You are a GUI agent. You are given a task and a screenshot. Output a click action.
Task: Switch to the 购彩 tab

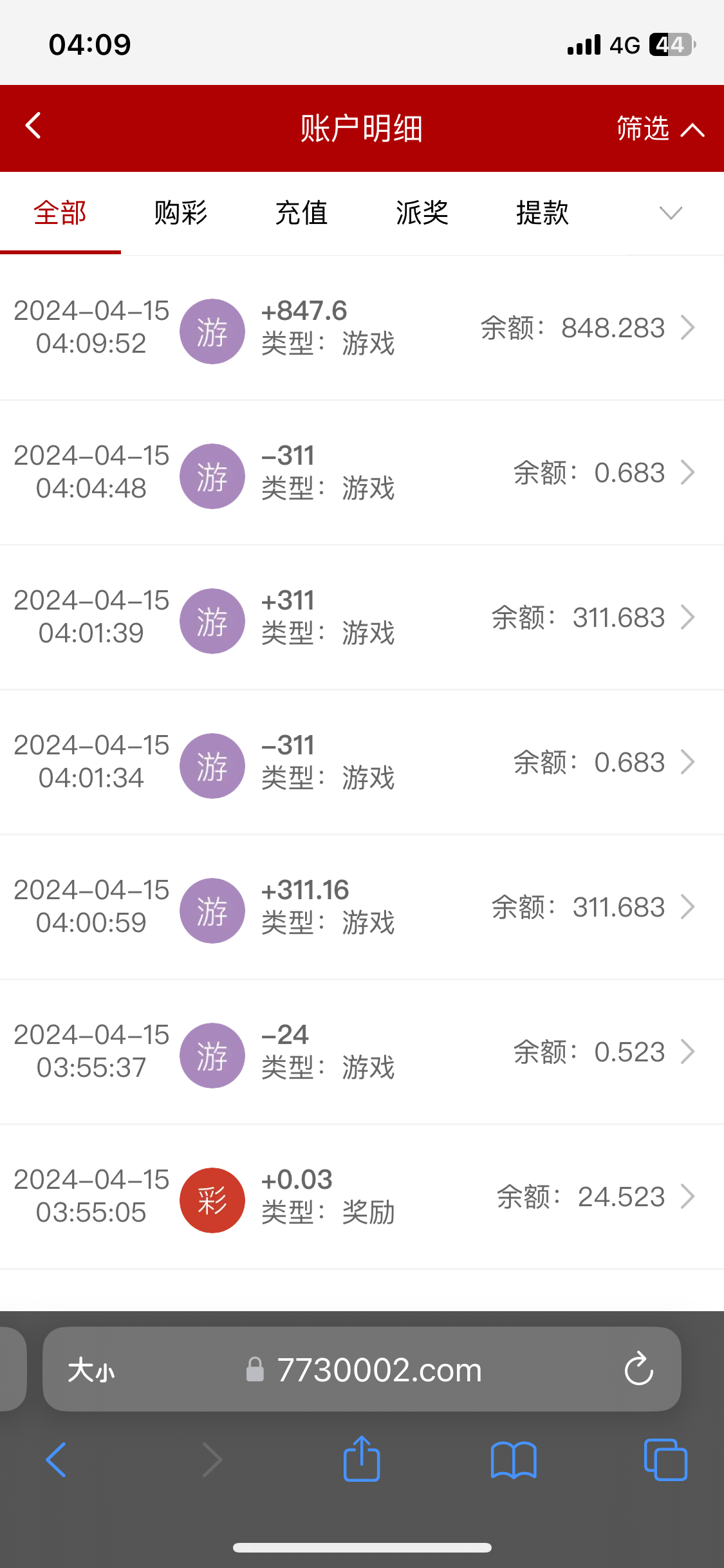(181, 213)
